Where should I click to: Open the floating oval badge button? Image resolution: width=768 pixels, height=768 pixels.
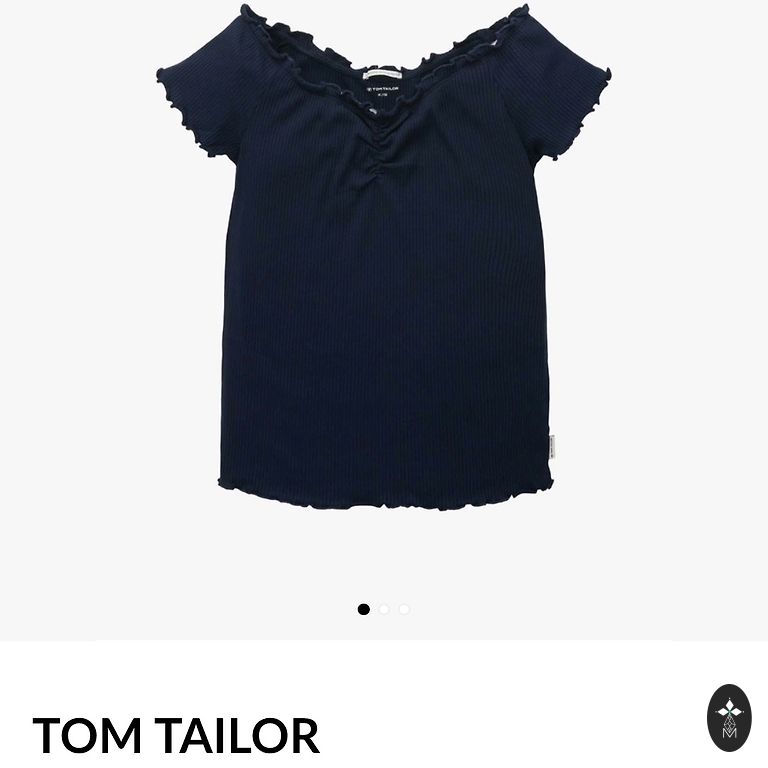tap(728, 717)
